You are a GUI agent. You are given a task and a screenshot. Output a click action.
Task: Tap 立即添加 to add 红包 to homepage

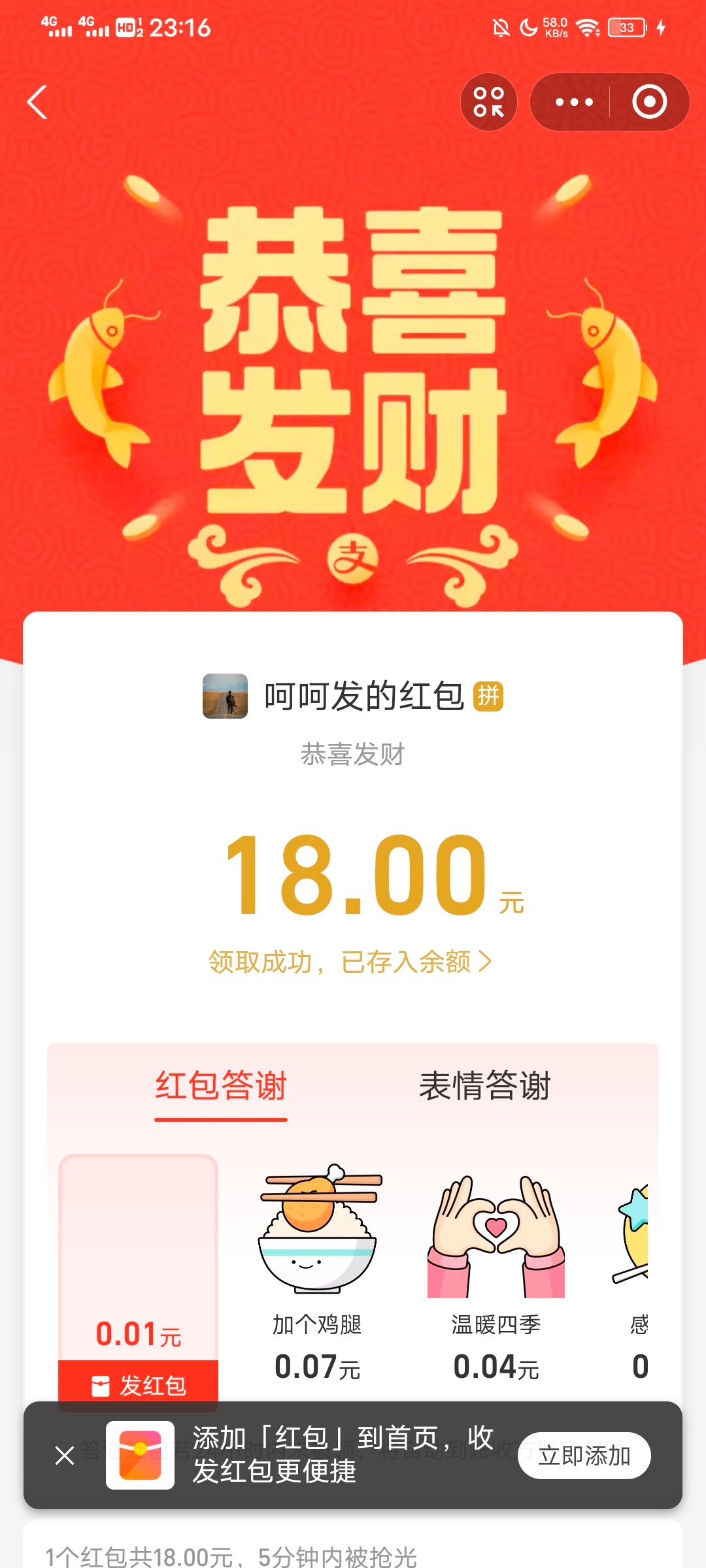click(584, 1456)
